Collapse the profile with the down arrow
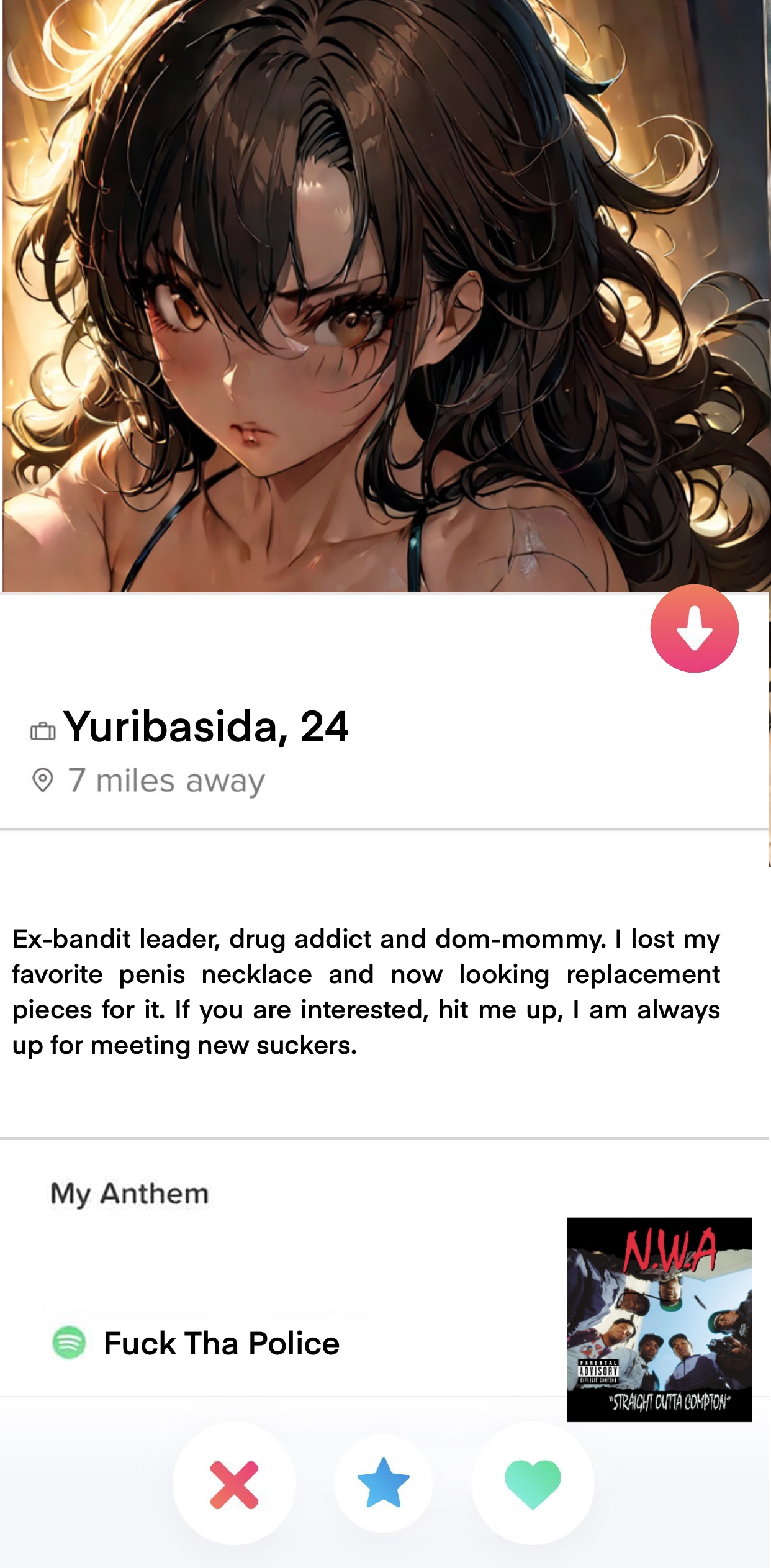The height and width of the screenshot is (1568, 771). pos(694,628)
